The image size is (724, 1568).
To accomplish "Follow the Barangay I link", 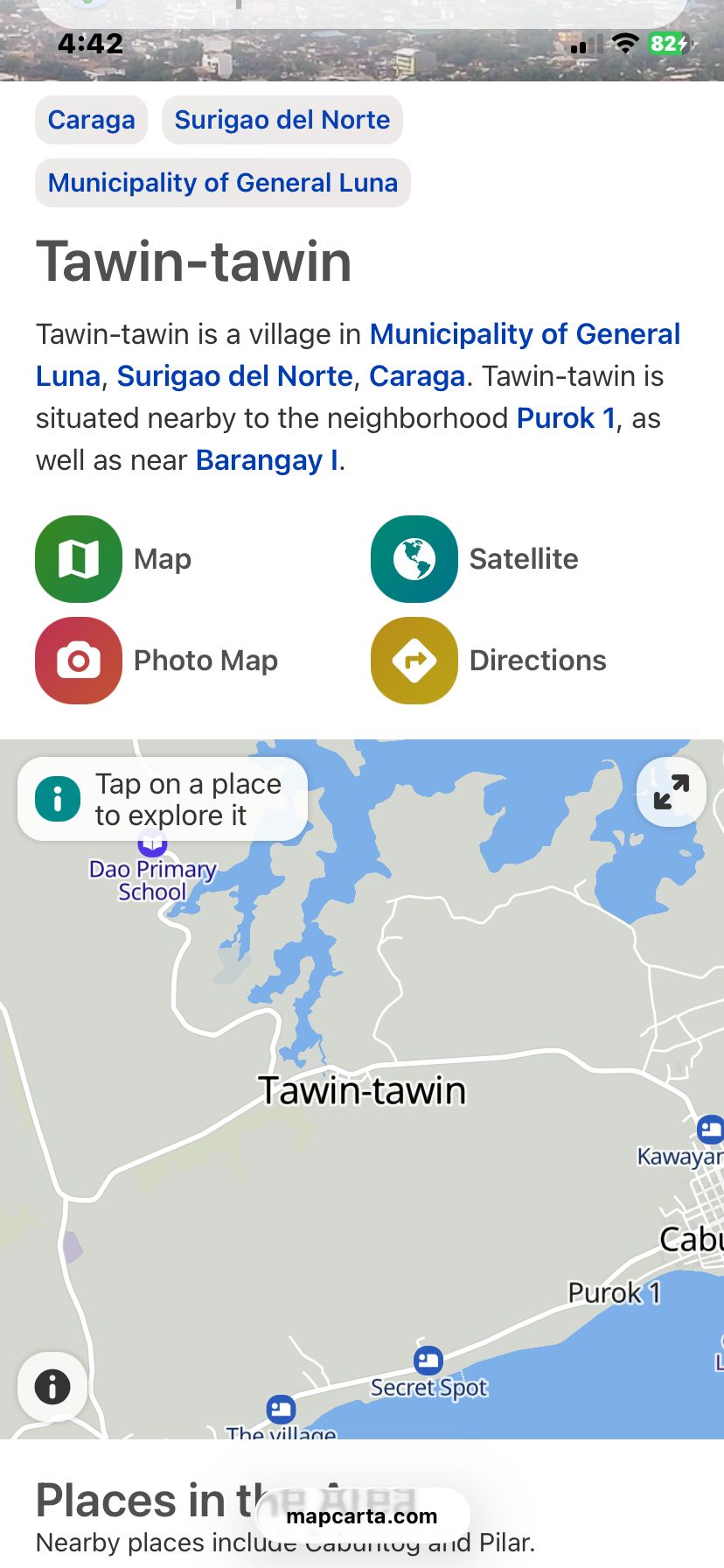I will (x=267, y=460).
